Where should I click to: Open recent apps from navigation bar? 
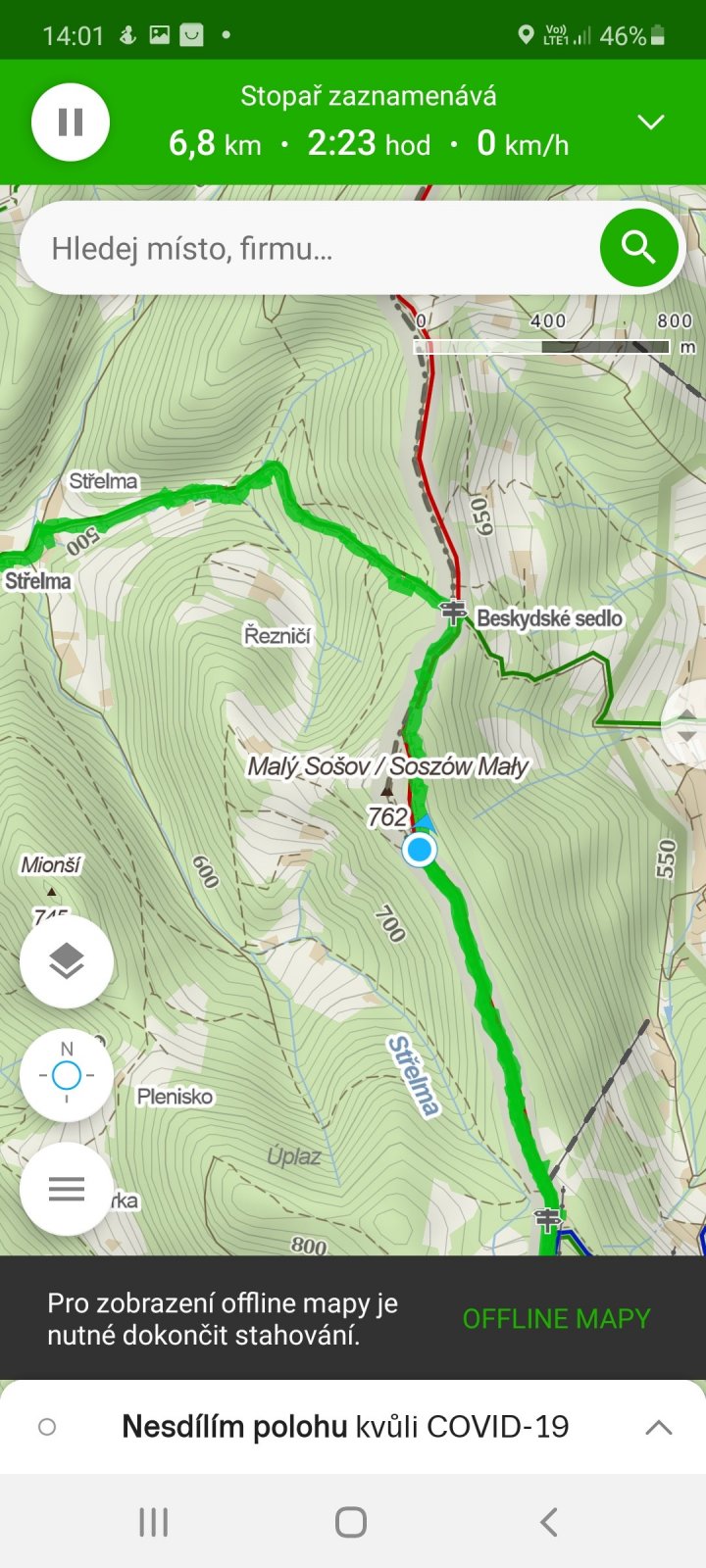pyautogui.click(x=154, y=1522)
